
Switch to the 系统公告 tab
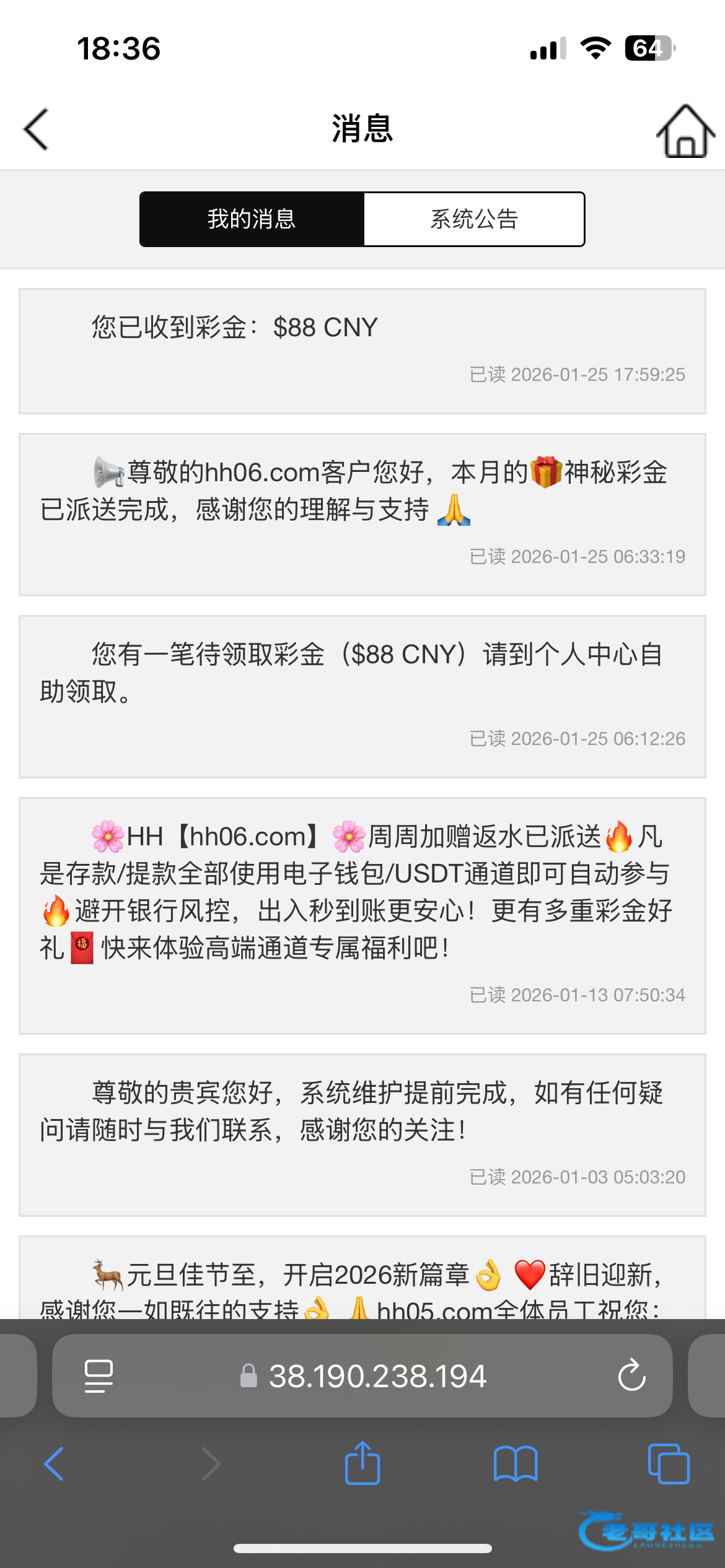(x=474, y=219)
